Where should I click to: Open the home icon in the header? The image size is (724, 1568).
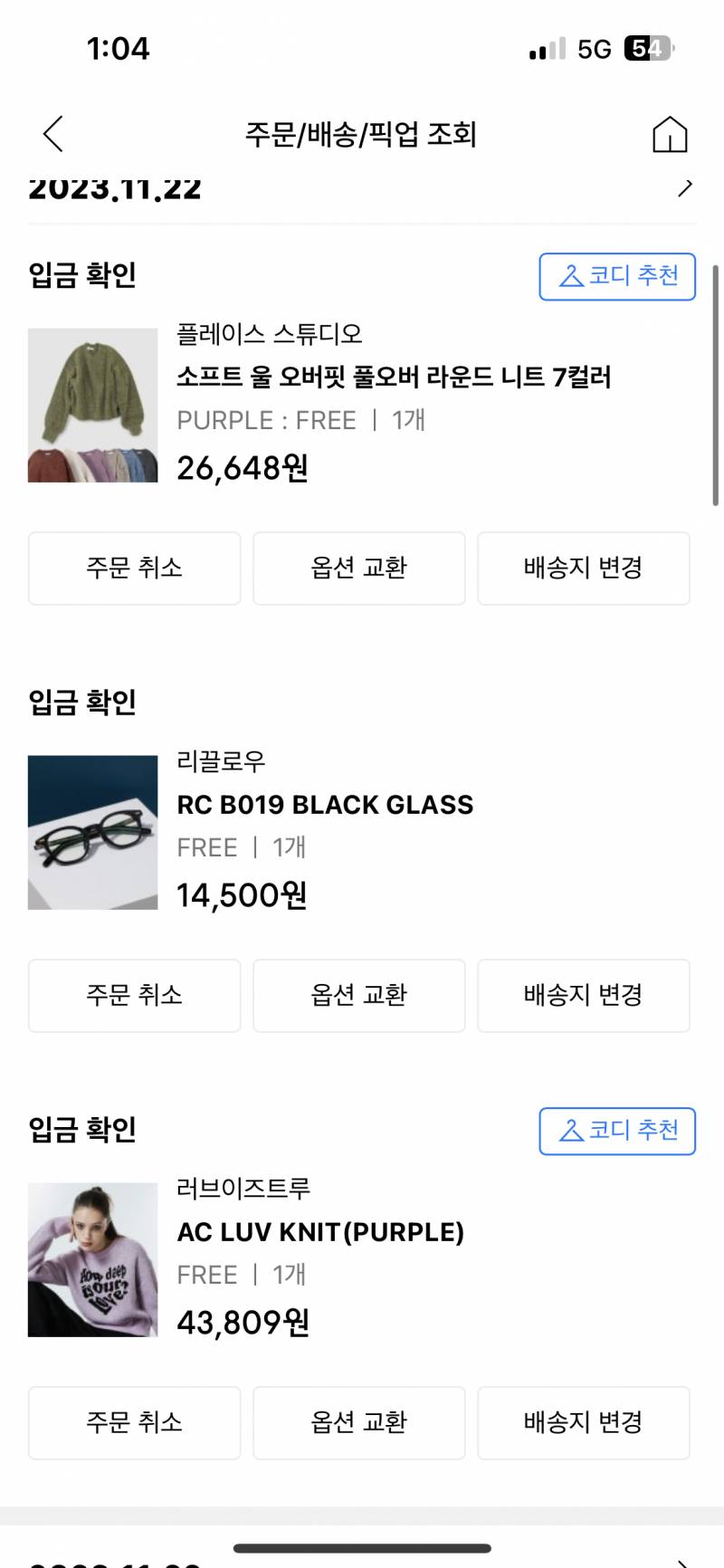pyautogui.click(x=670, y=134)
